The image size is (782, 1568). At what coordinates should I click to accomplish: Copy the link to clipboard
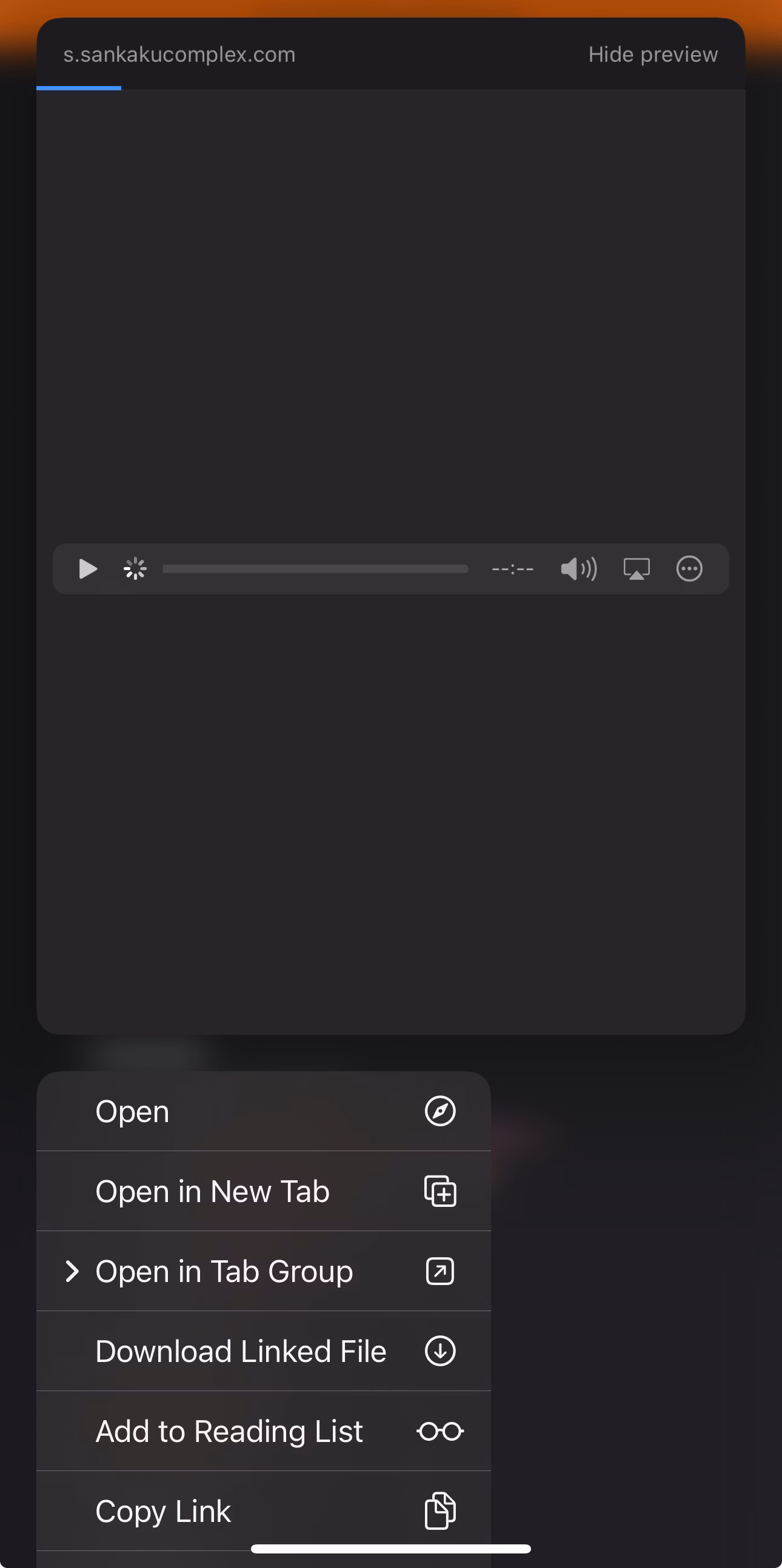pos(263,1511)
